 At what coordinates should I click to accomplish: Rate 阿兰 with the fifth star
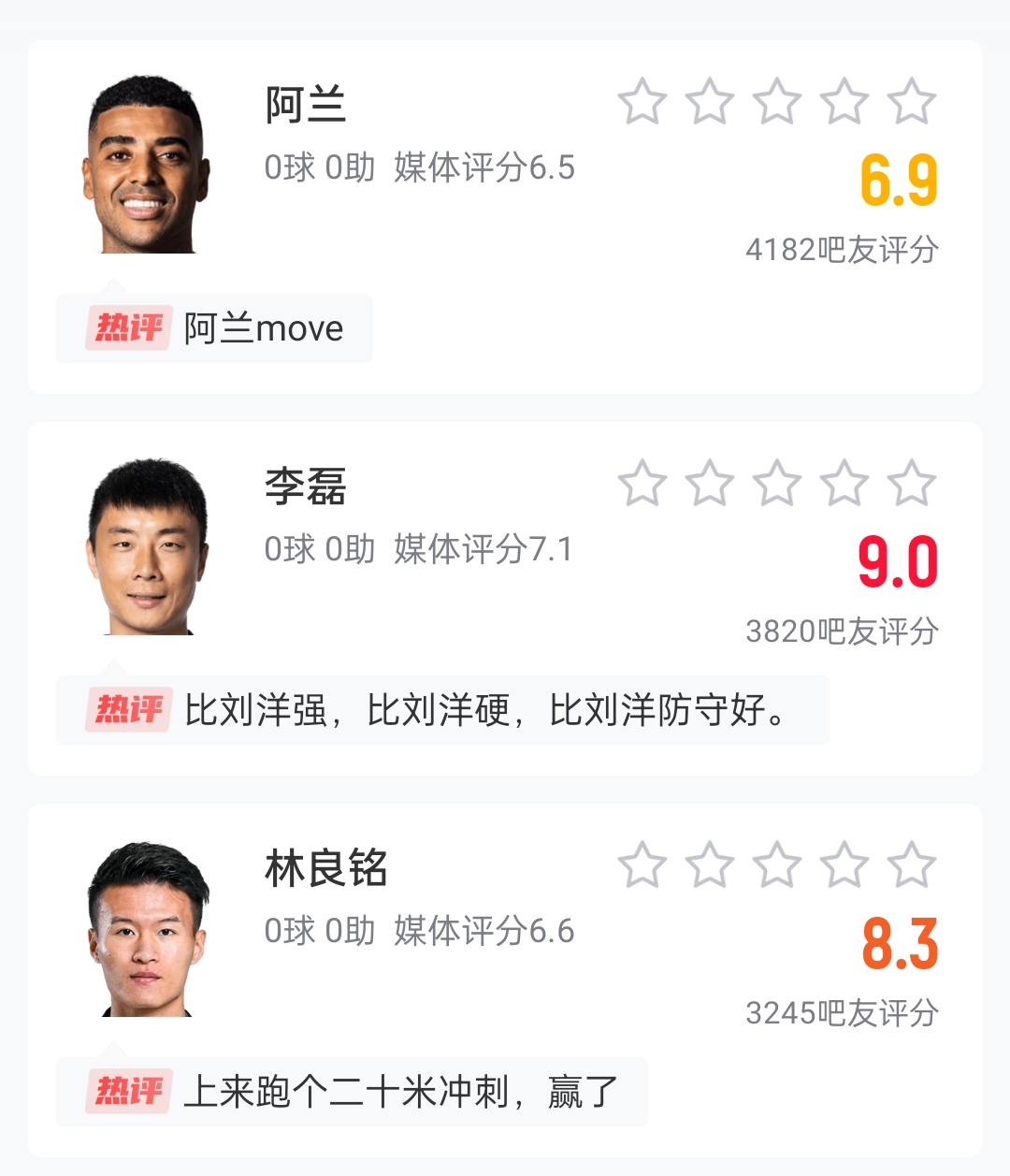click(911, 102)
